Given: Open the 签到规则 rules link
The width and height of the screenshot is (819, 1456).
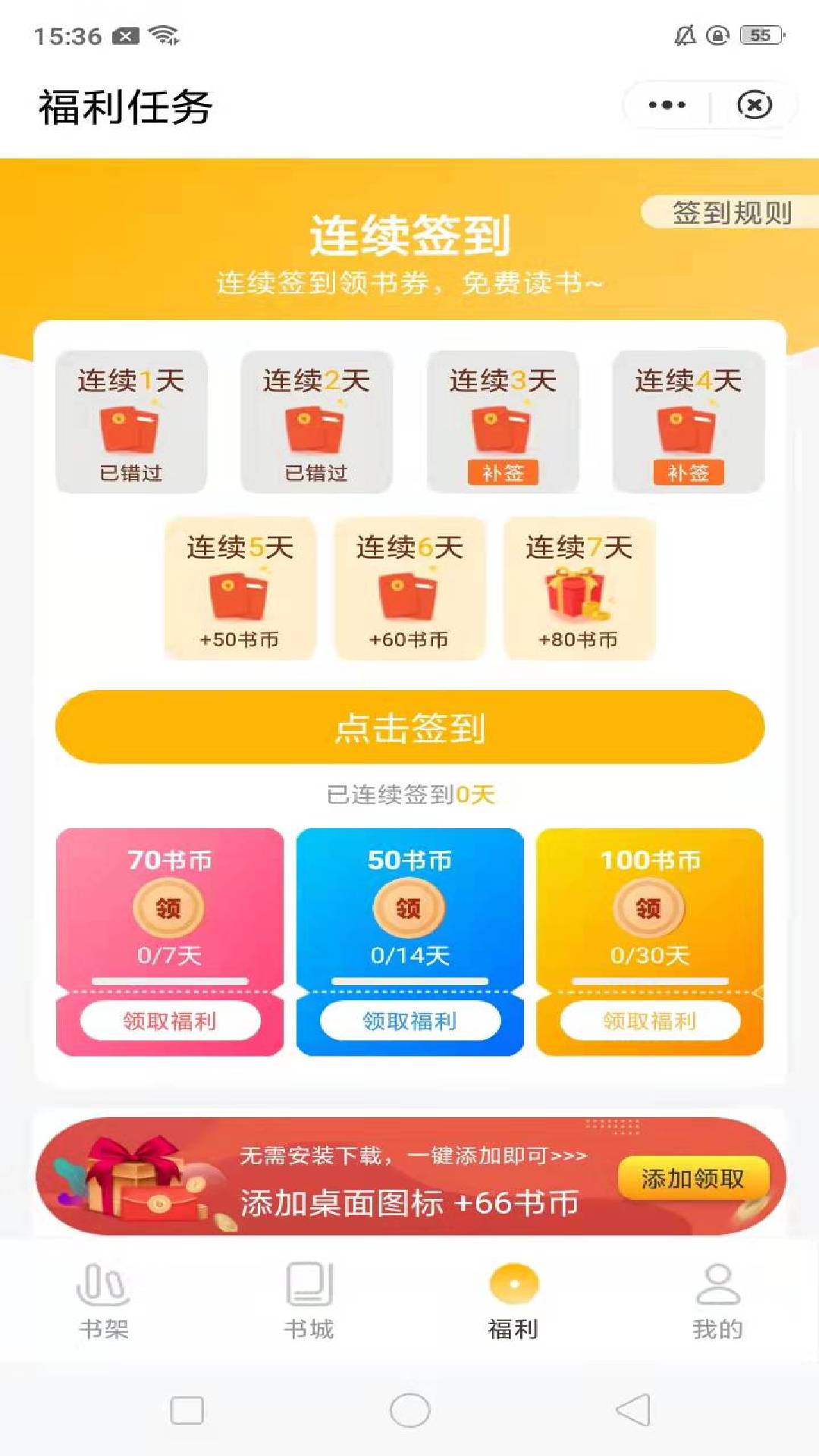Looking at the screenshot, I should [730, 213].
